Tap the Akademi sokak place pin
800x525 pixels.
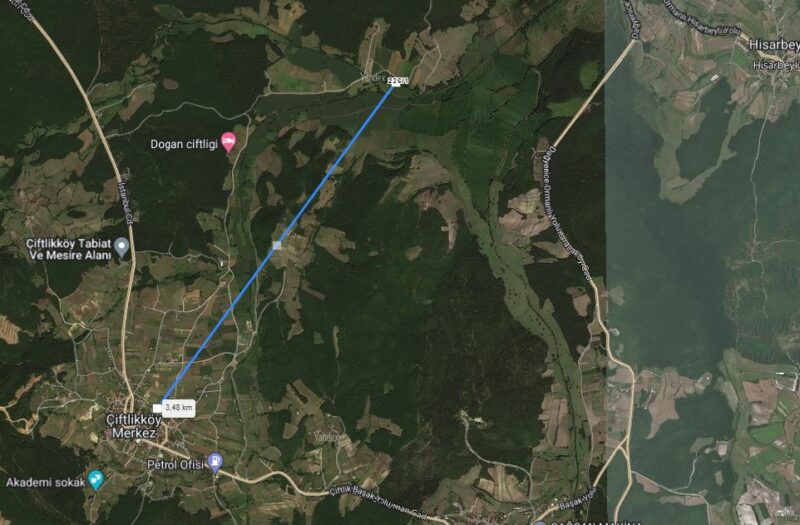96,480
